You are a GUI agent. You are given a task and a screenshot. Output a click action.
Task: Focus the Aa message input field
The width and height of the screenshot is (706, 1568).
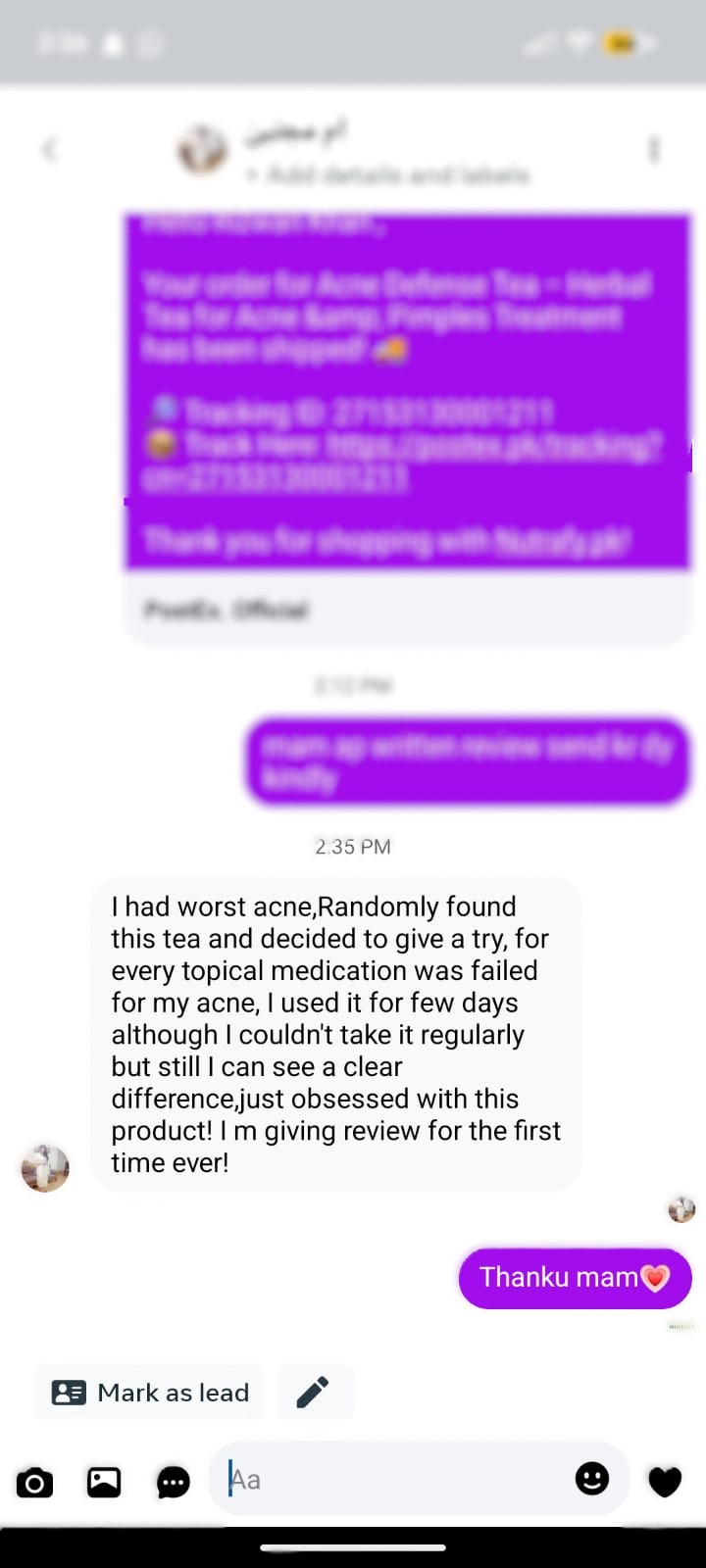[x=392, y=1479]
